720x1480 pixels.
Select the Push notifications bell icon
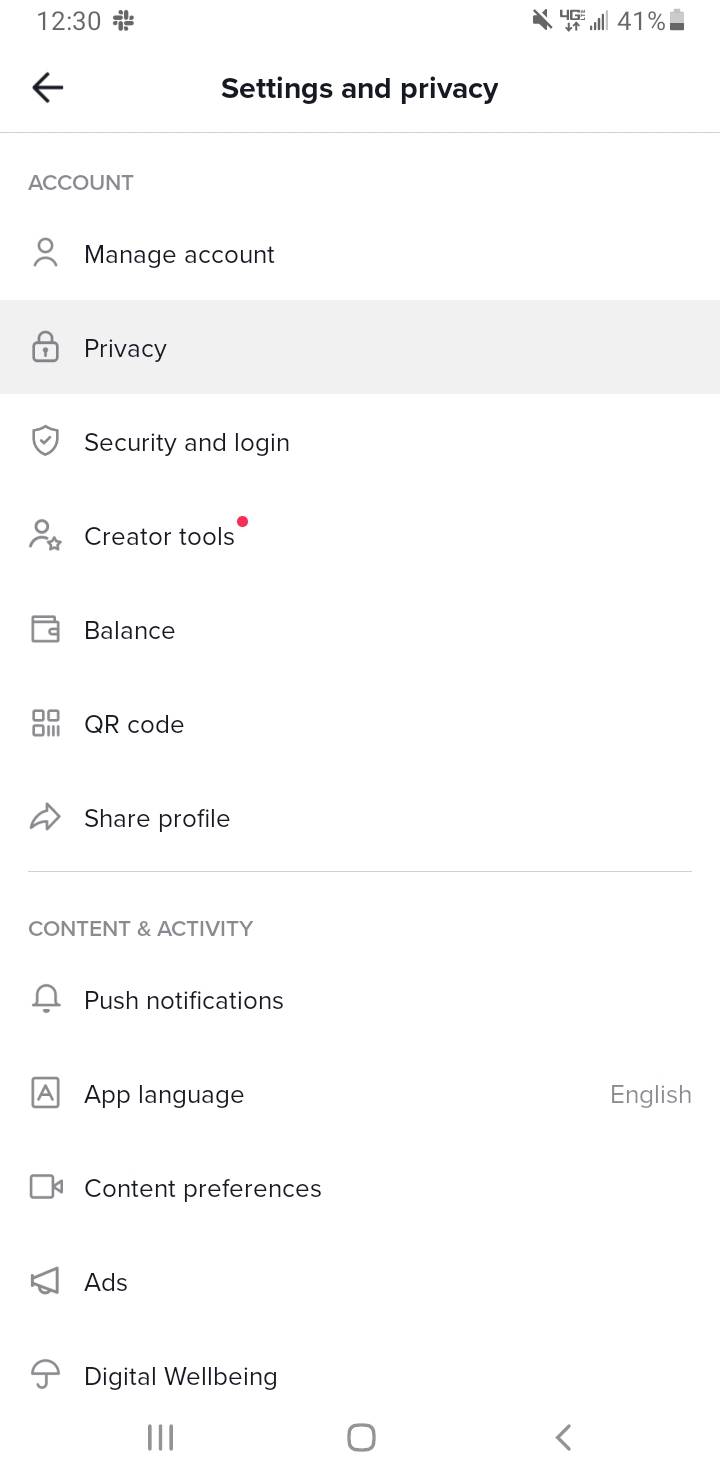pos(45,999)
